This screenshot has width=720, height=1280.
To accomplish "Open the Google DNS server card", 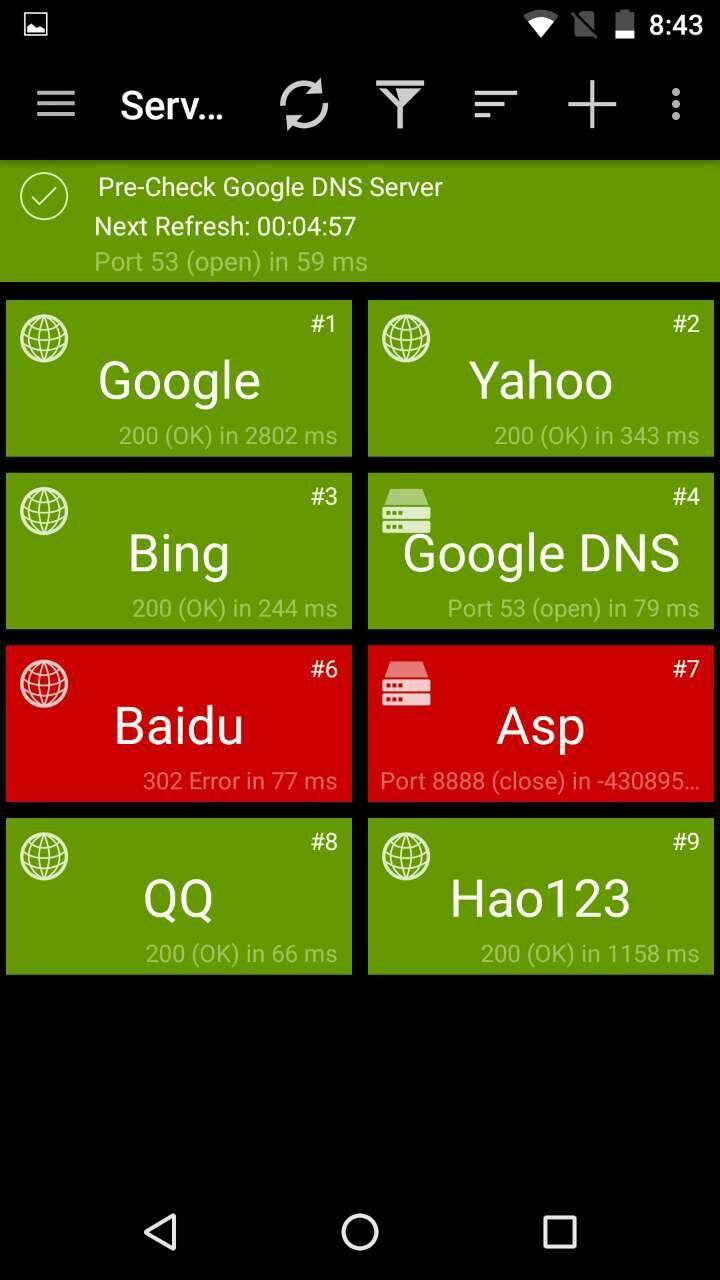I will [x=541, y=551].
